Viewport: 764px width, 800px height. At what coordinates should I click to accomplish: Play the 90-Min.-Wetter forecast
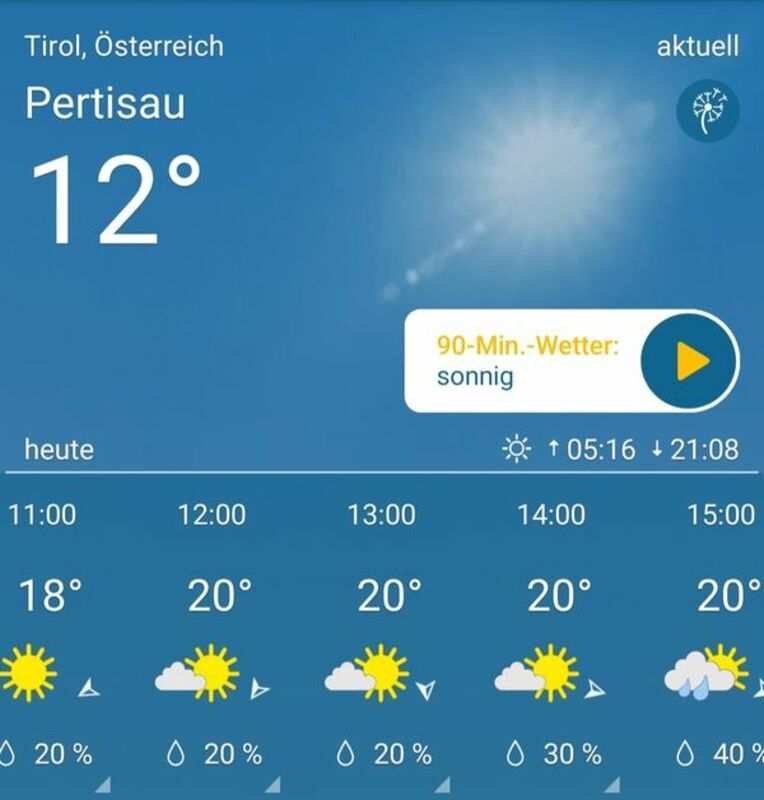pyautogui.click(x=689, y=360)
